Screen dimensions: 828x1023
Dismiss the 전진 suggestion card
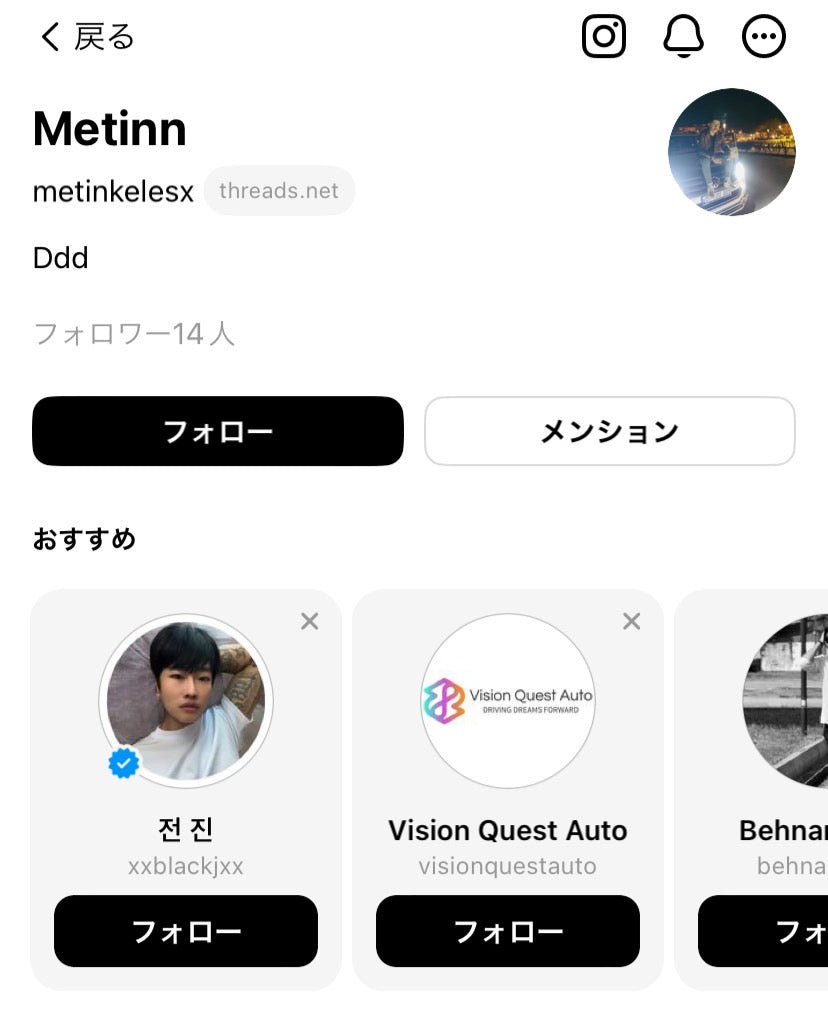coord(310,621)
